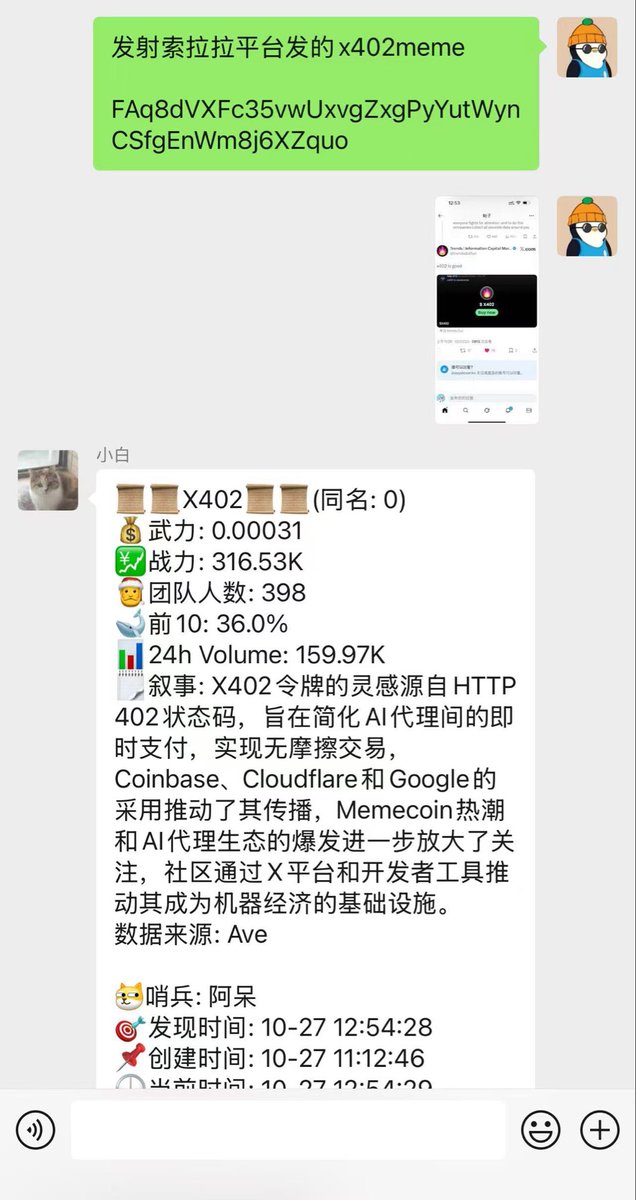Tap the voice message icon
This screenshot has width=636, height=1200.
click(36, 1131)
